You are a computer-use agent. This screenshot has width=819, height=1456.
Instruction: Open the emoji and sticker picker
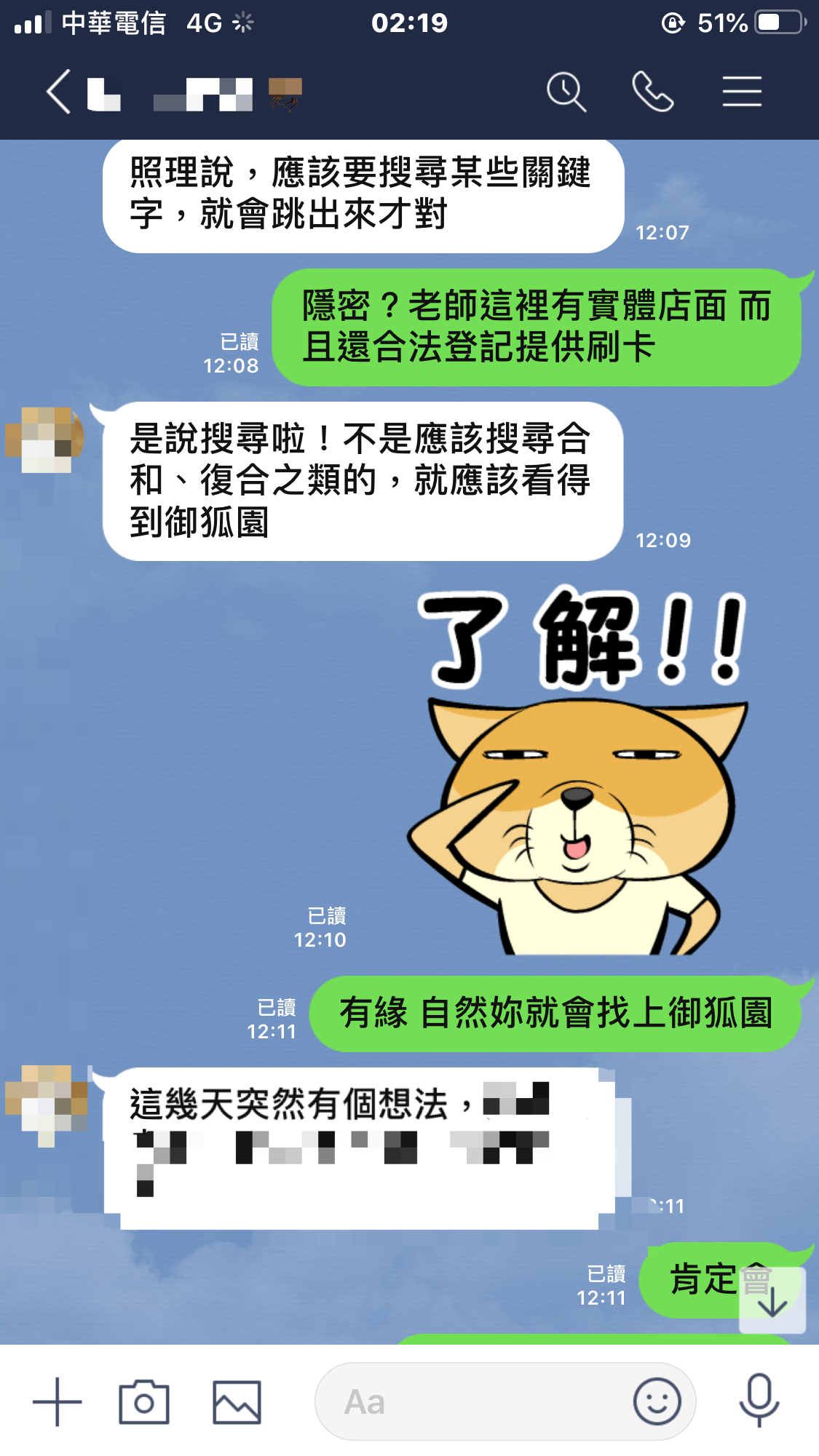pyautogui.click(x=657, y=1401)
